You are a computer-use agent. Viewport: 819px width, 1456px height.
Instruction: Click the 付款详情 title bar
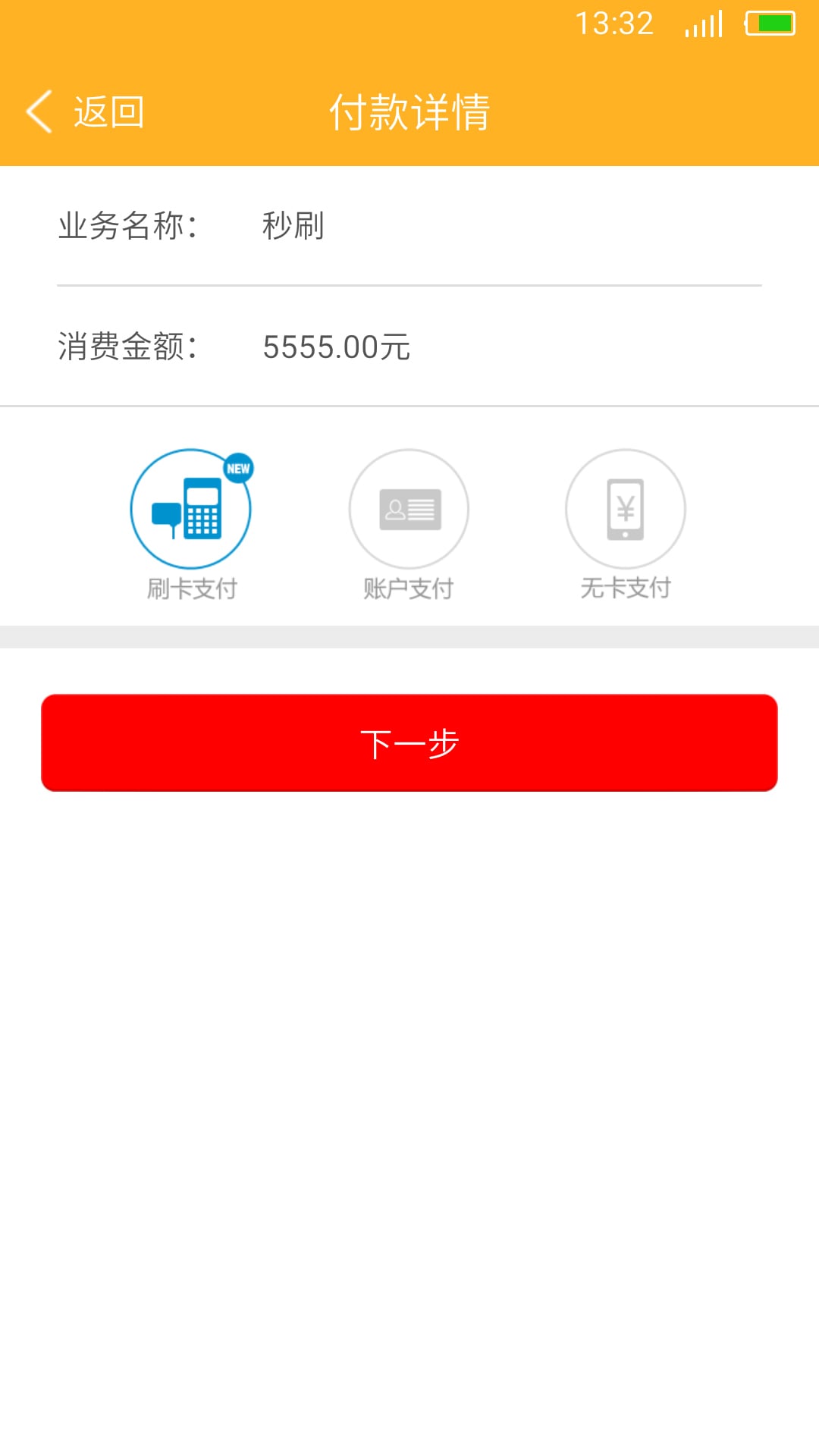[409, 111]
